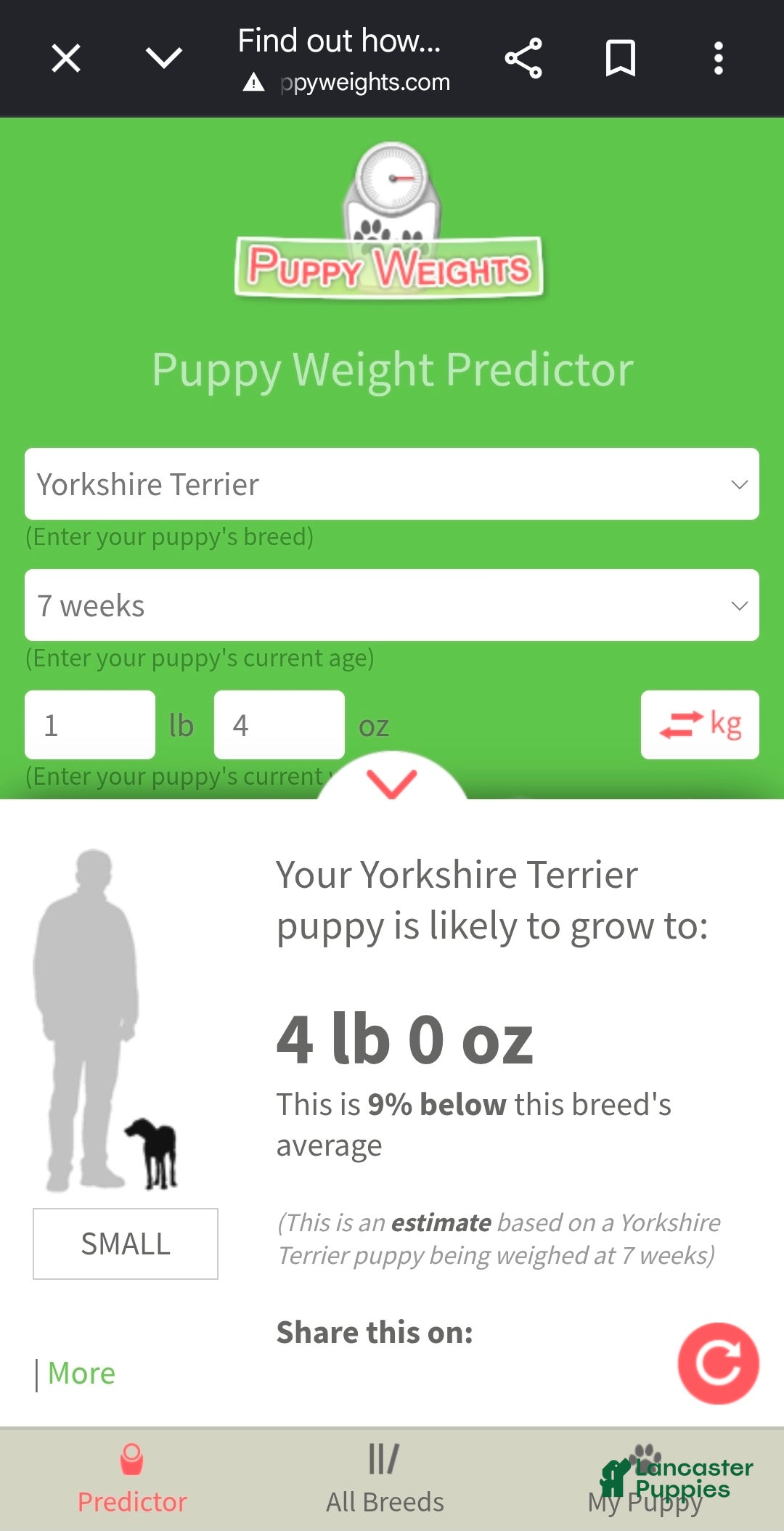Minimize the custom tab with down chevron
Screen dimensions: 784x1531
point(164,58)
